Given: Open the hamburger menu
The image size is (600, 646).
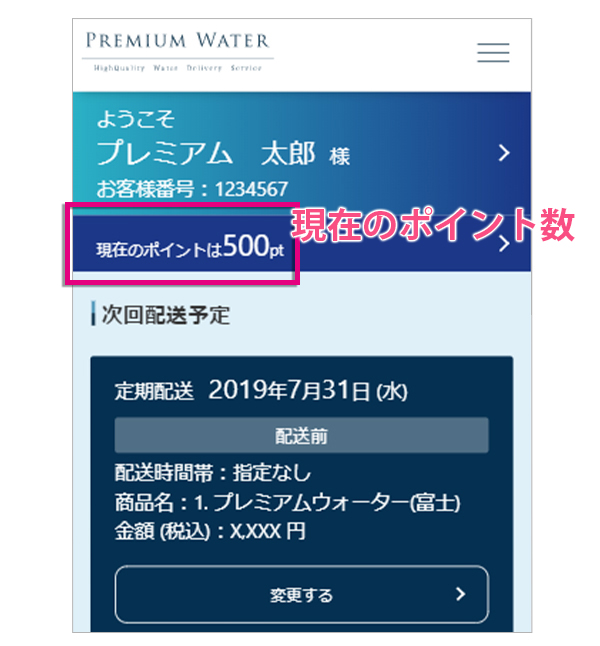Looking at the screenshot, I should (x=493, y=53).
